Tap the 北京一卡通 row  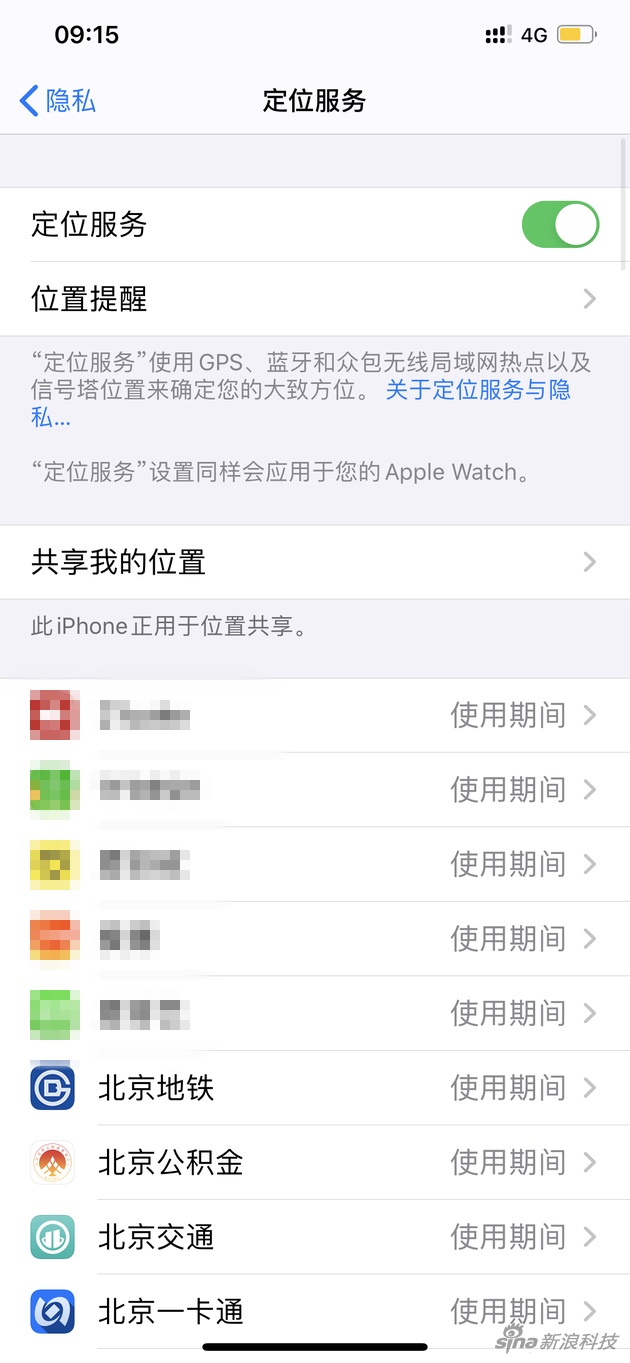click(x=314, y=1310)
